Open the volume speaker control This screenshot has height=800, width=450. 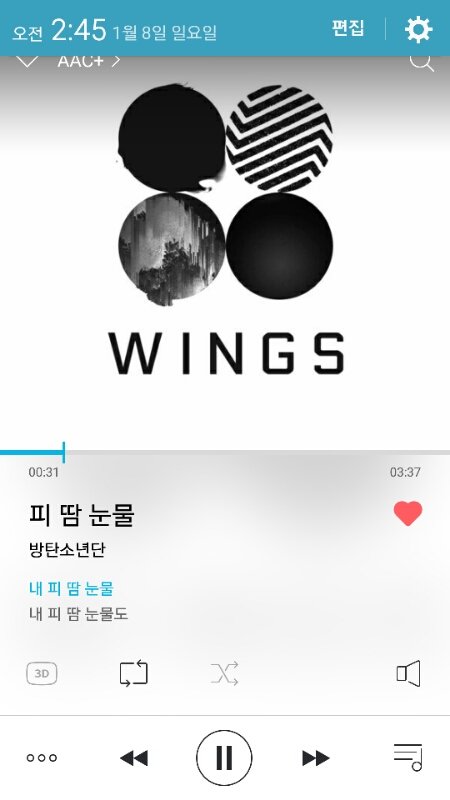(408, 673)
